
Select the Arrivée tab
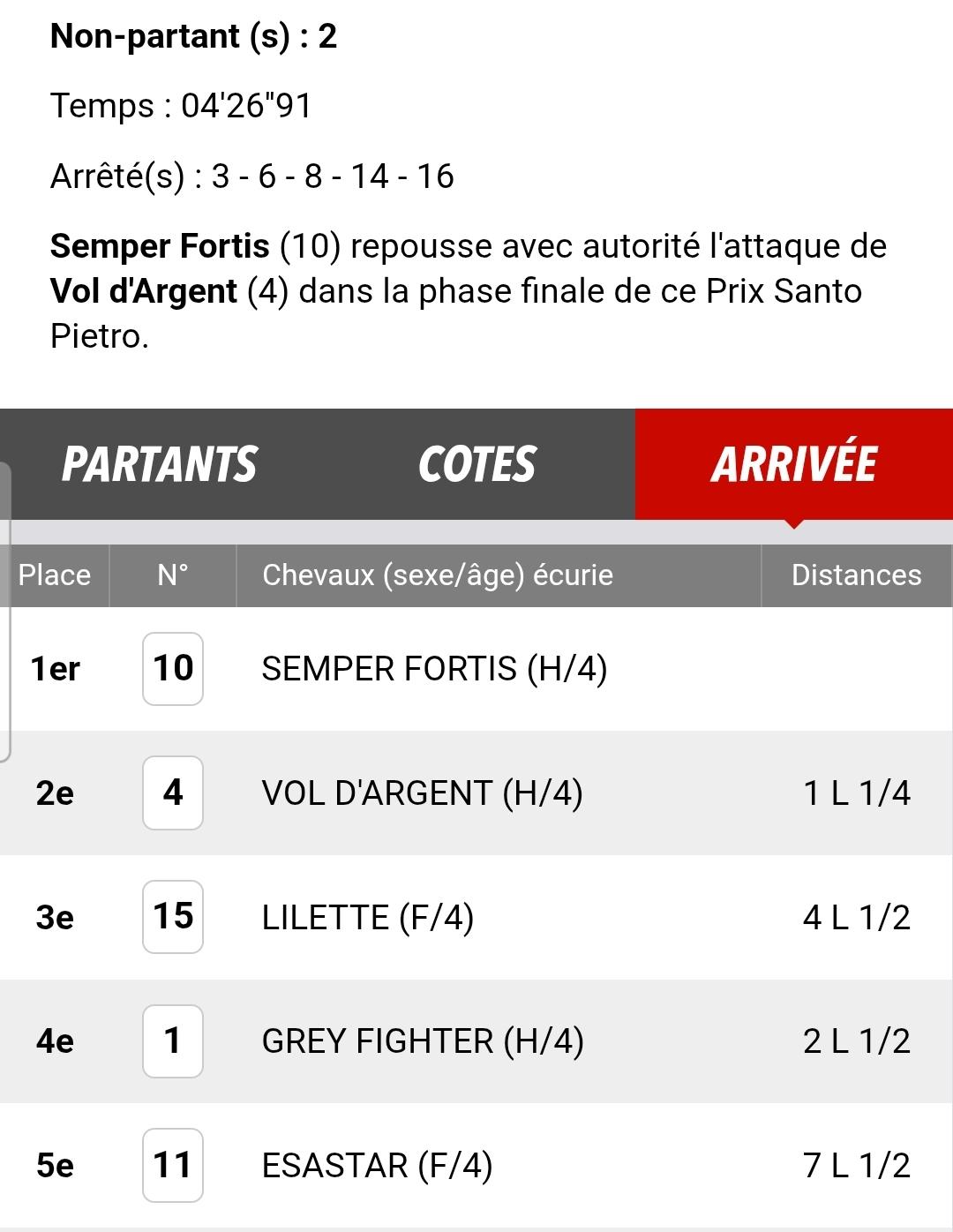click(793, 464)
